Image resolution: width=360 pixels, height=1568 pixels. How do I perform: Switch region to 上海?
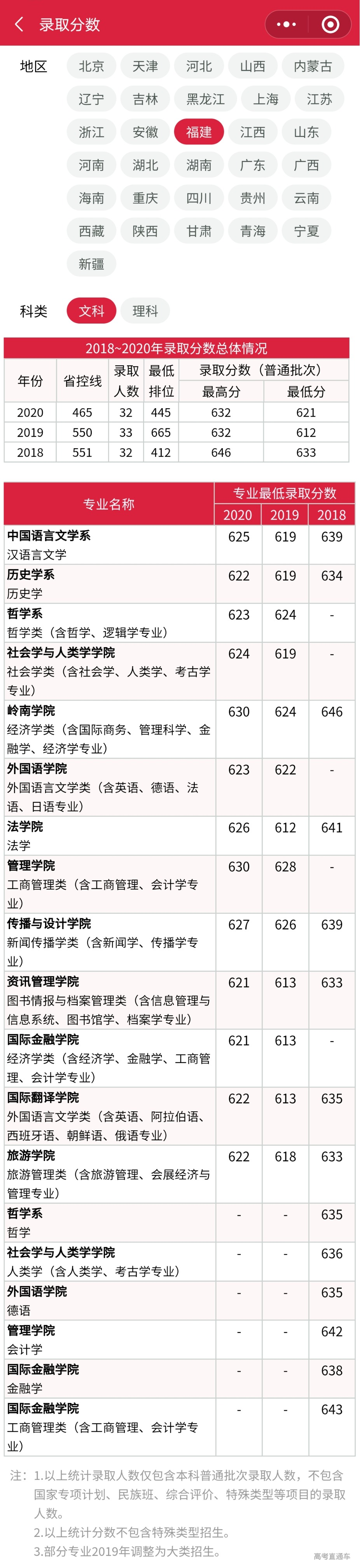pos(266,99)
